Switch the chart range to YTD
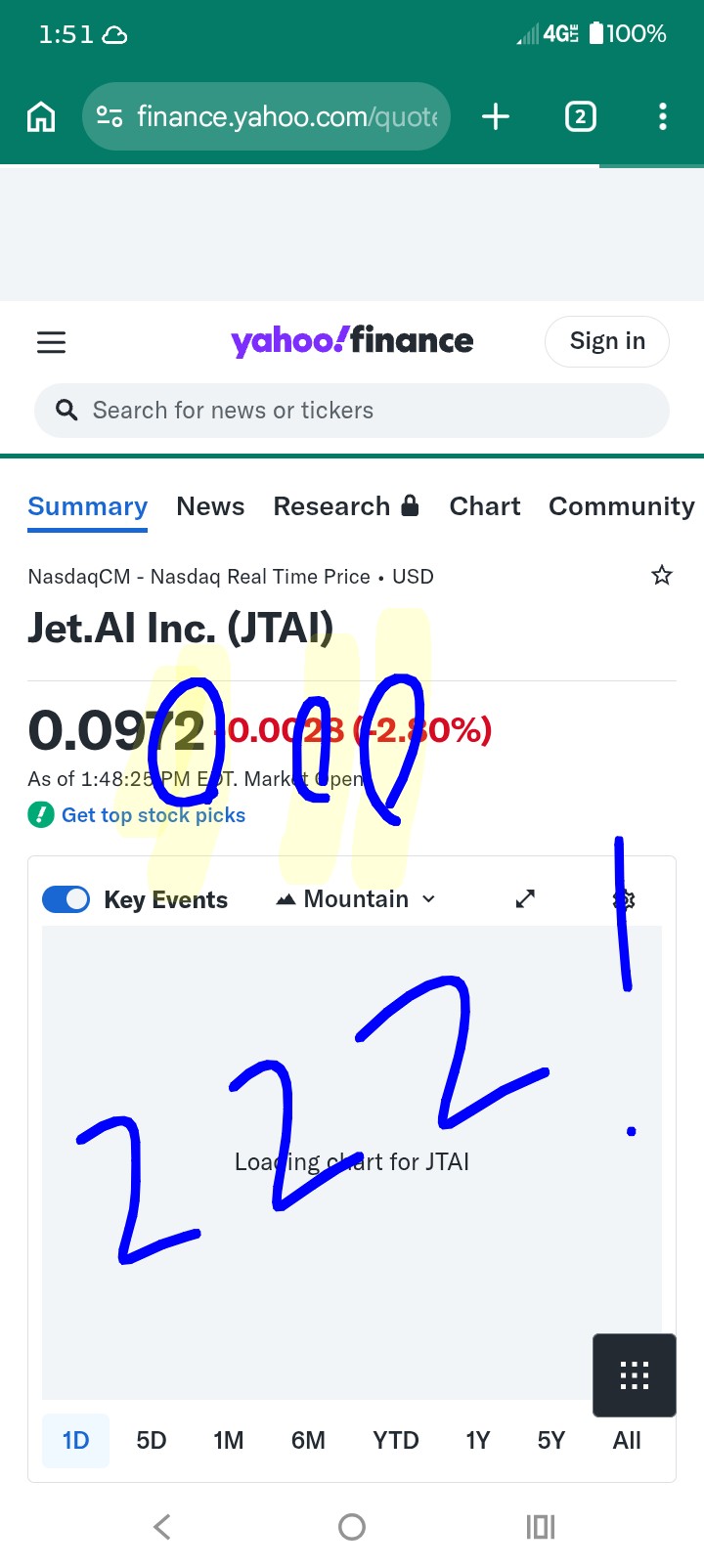The width and height of the screenshot is (704, 1568). pyautogui.click(x=395, y=1440)
